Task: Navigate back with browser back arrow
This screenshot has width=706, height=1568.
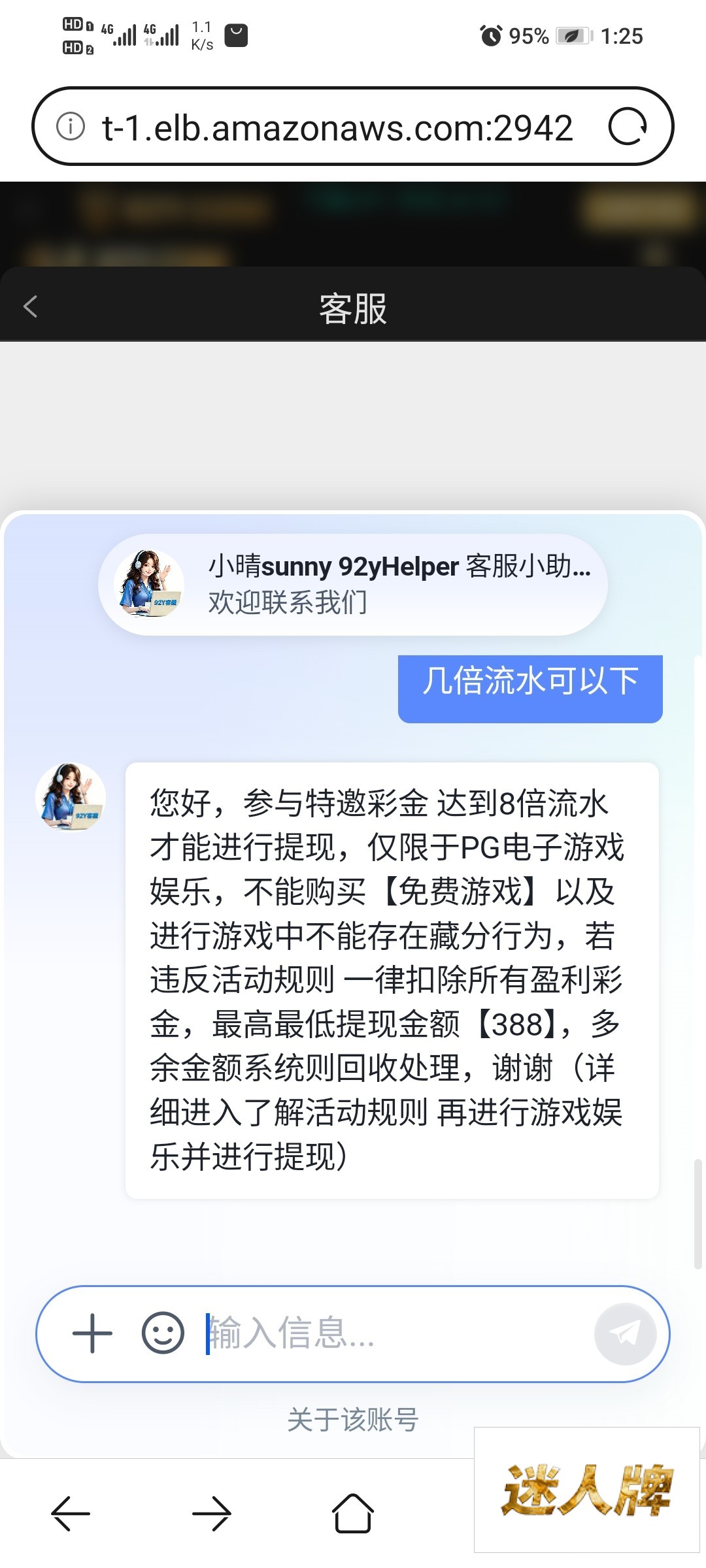Action: [71, 1513]
